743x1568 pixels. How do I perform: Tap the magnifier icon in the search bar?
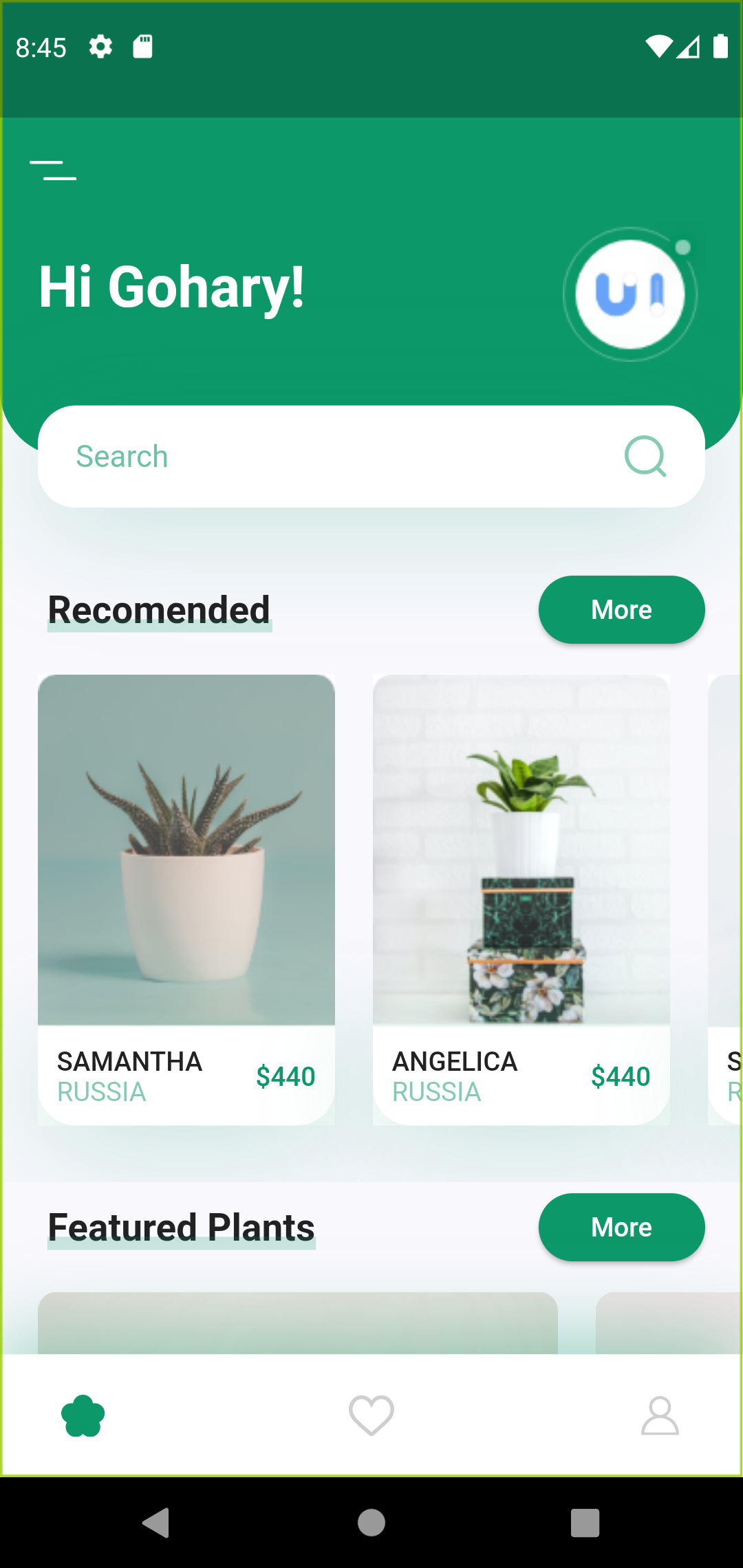tap(645, 455)
